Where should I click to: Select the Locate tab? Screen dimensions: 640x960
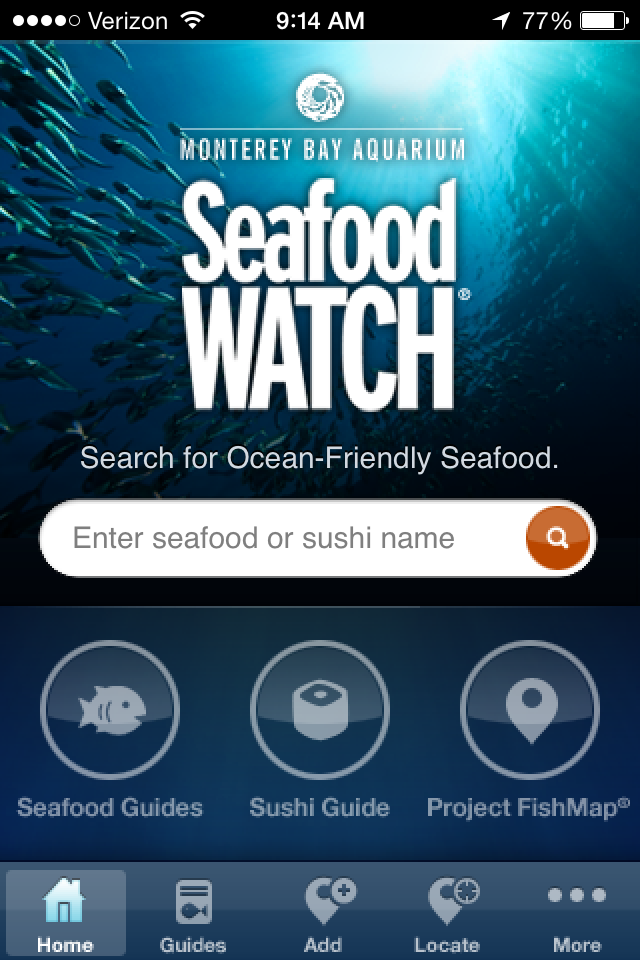point(447,913)
